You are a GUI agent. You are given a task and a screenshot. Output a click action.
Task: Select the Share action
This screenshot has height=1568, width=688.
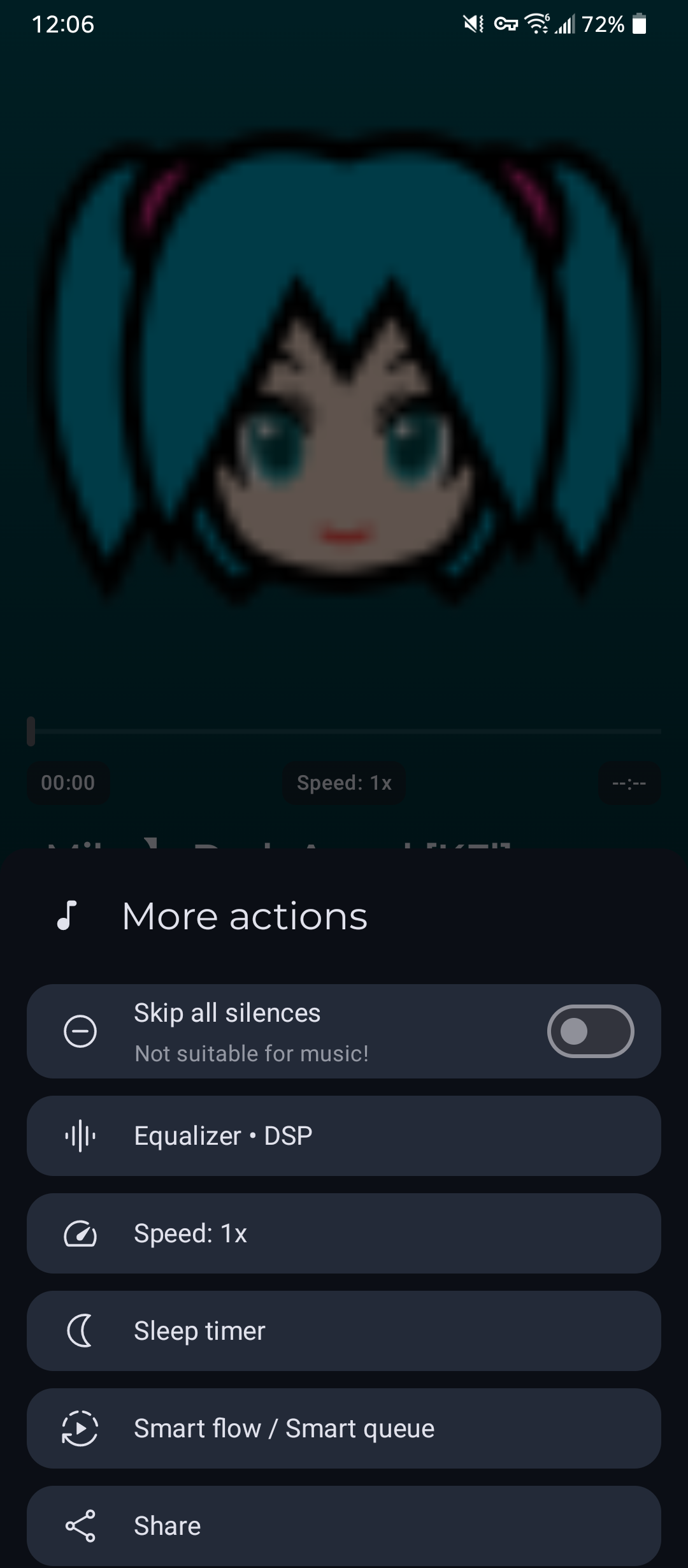(x=344, y=1526)
